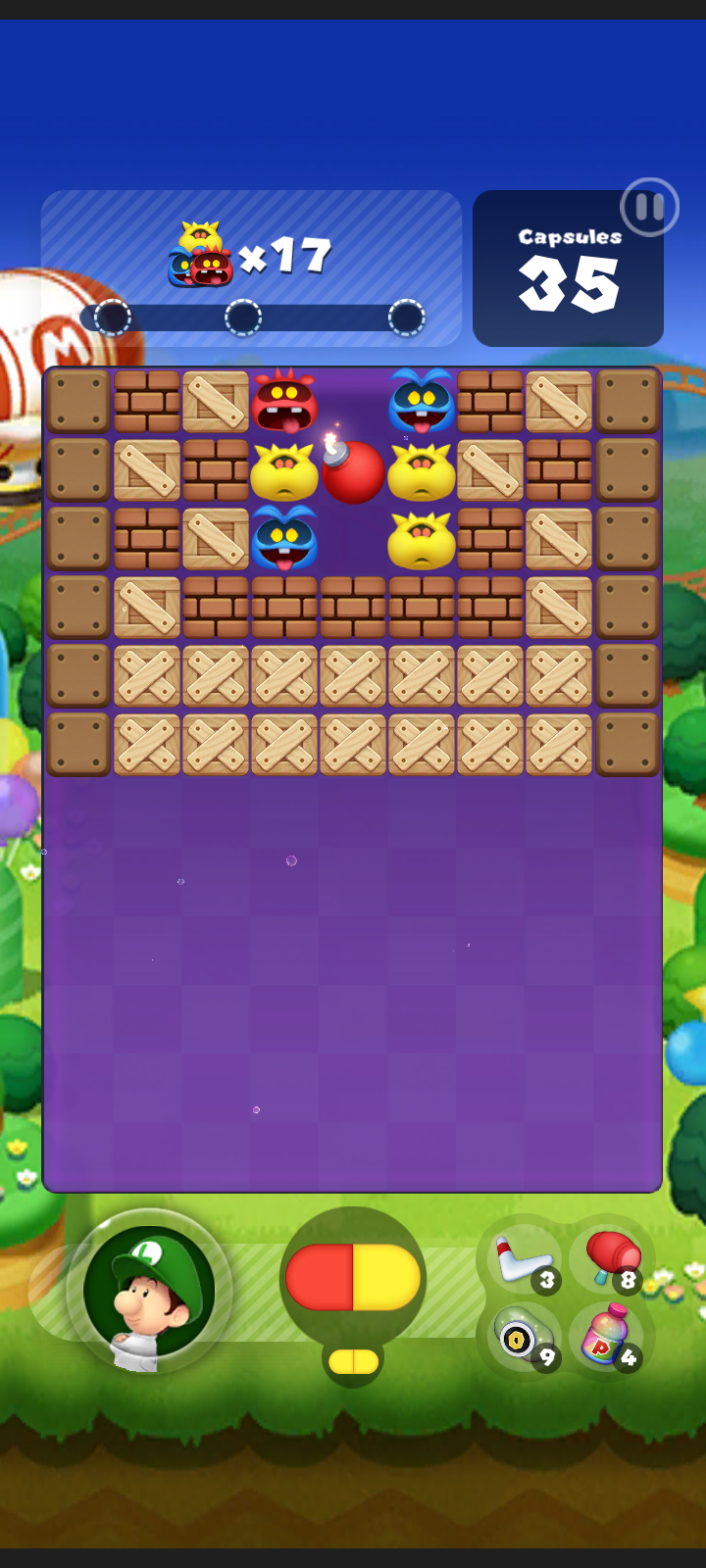Image resolution: width=706 pixels, height=1568 pixels.
Task: Use the red hammer item
Action: pos(612,1258)
